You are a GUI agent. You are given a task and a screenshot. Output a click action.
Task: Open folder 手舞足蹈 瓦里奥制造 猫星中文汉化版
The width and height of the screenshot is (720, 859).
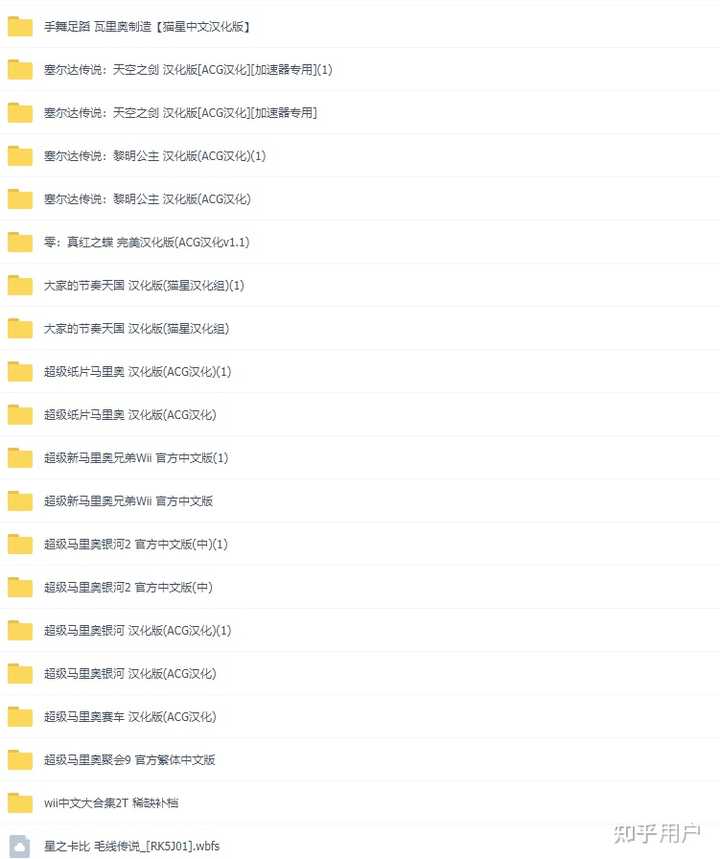[146, 27]
